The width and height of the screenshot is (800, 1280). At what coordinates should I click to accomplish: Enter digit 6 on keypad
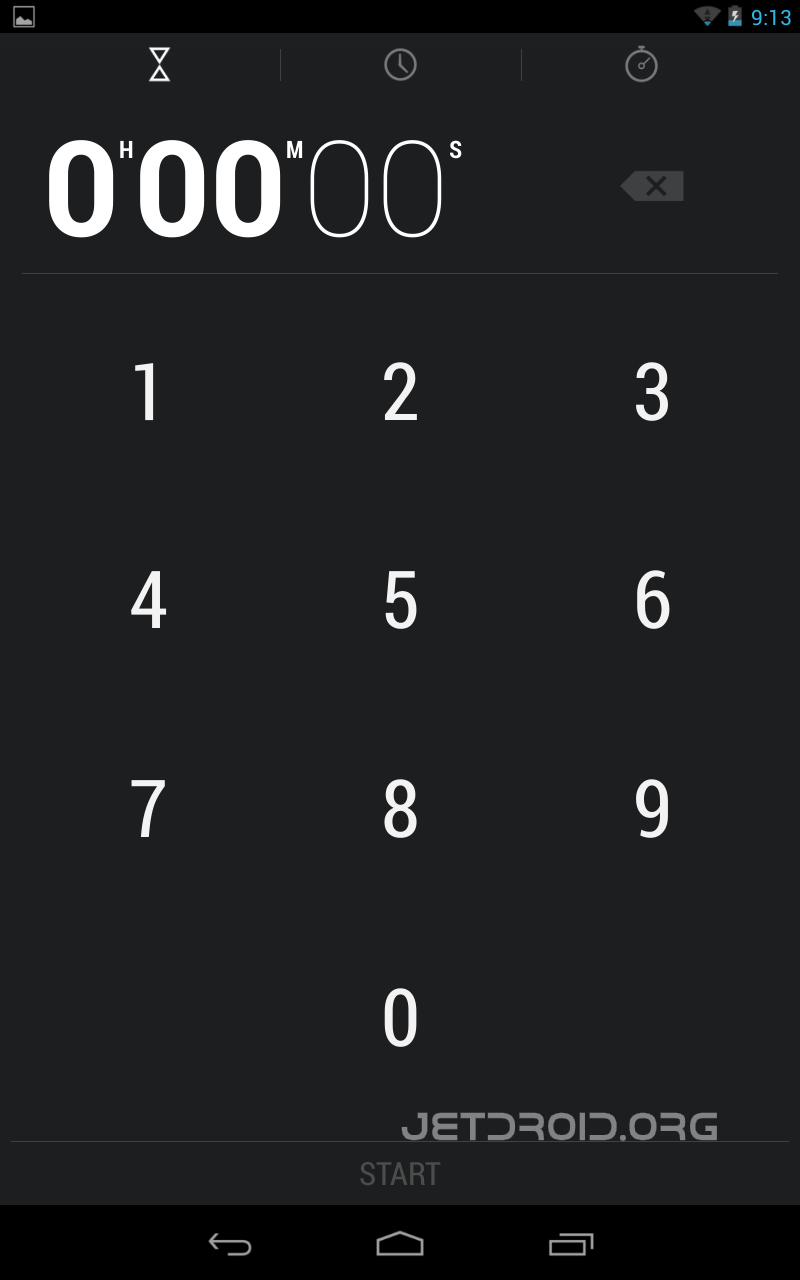[652, 600]
